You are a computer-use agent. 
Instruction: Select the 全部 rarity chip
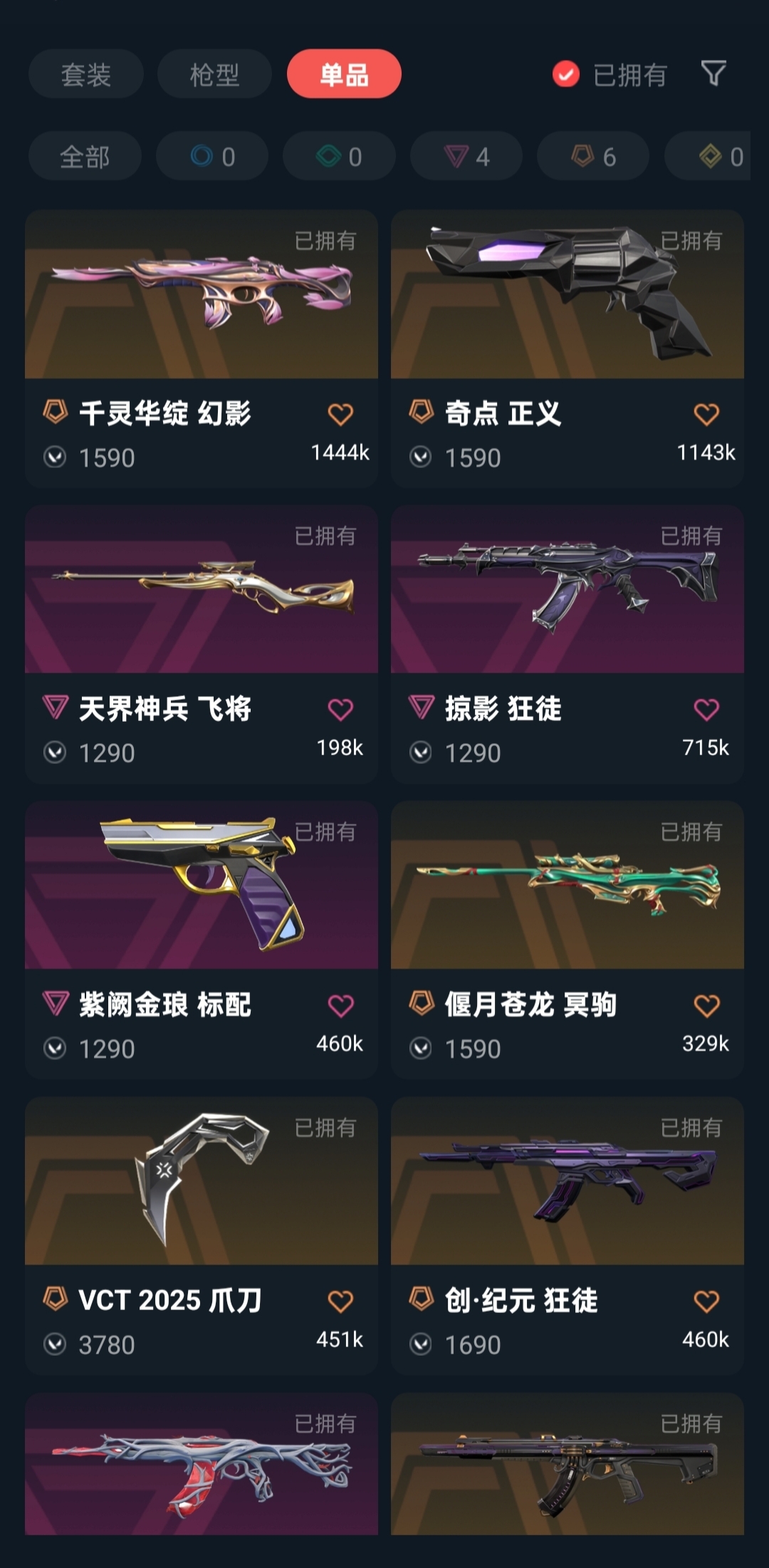[x=85, y=156]
